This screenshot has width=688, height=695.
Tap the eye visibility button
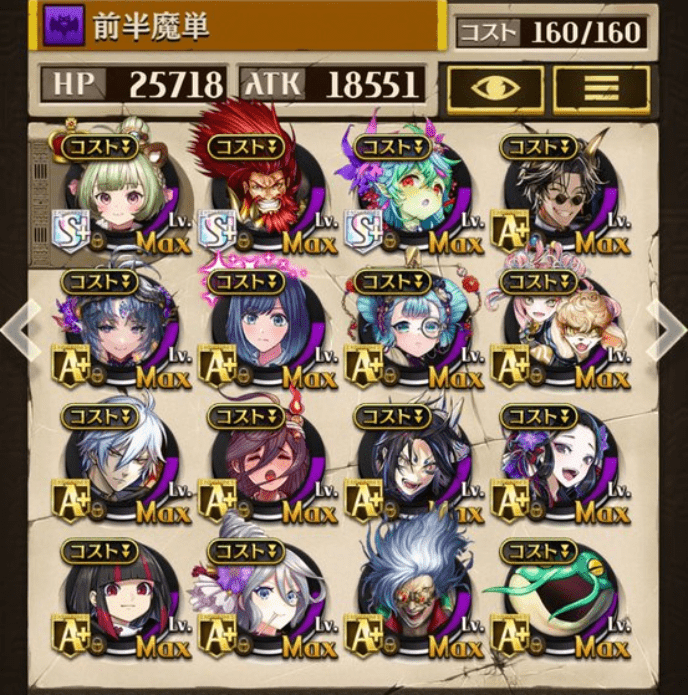(495, 87)
